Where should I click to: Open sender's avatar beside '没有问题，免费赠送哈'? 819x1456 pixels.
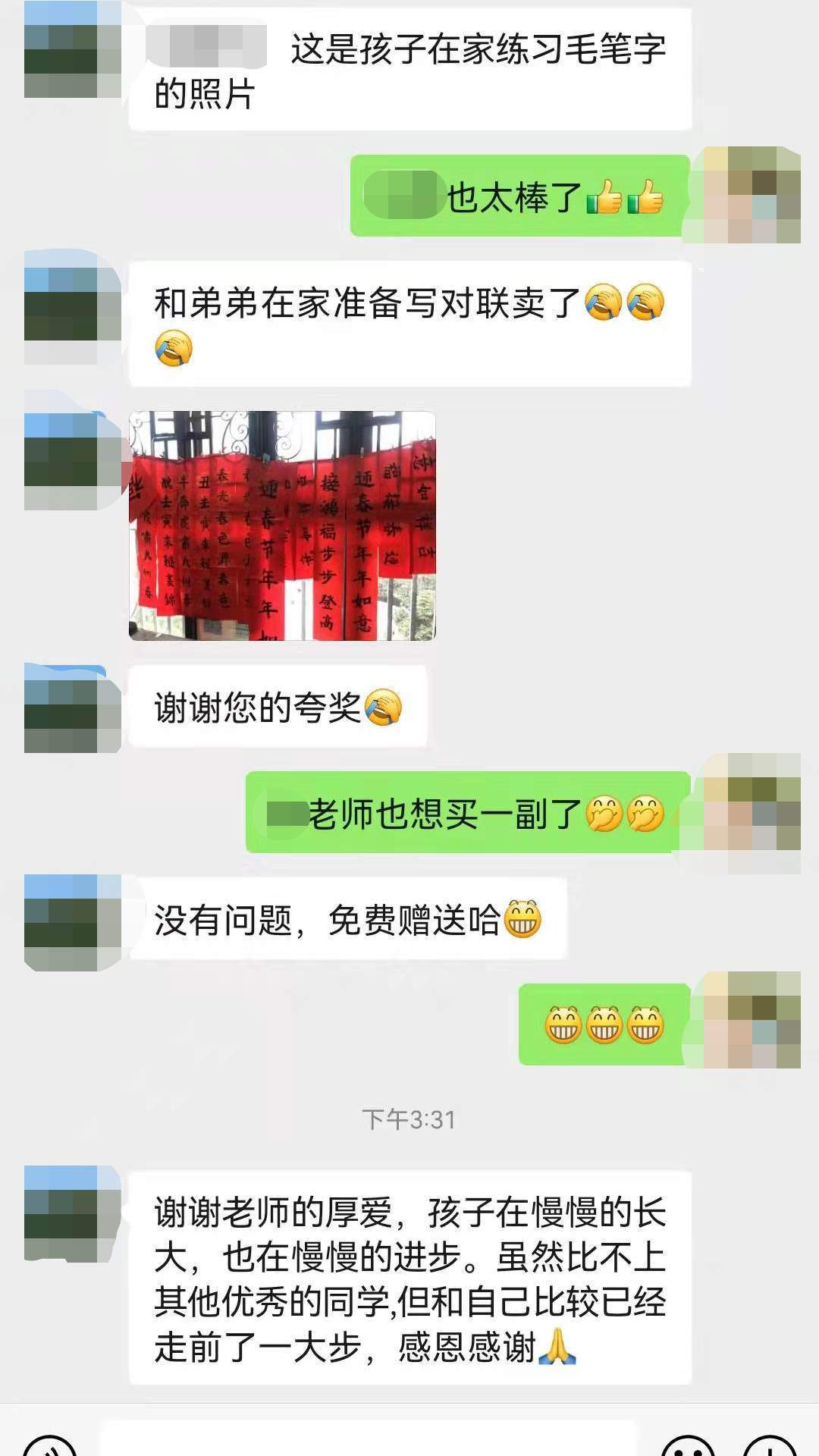(72, 922)
